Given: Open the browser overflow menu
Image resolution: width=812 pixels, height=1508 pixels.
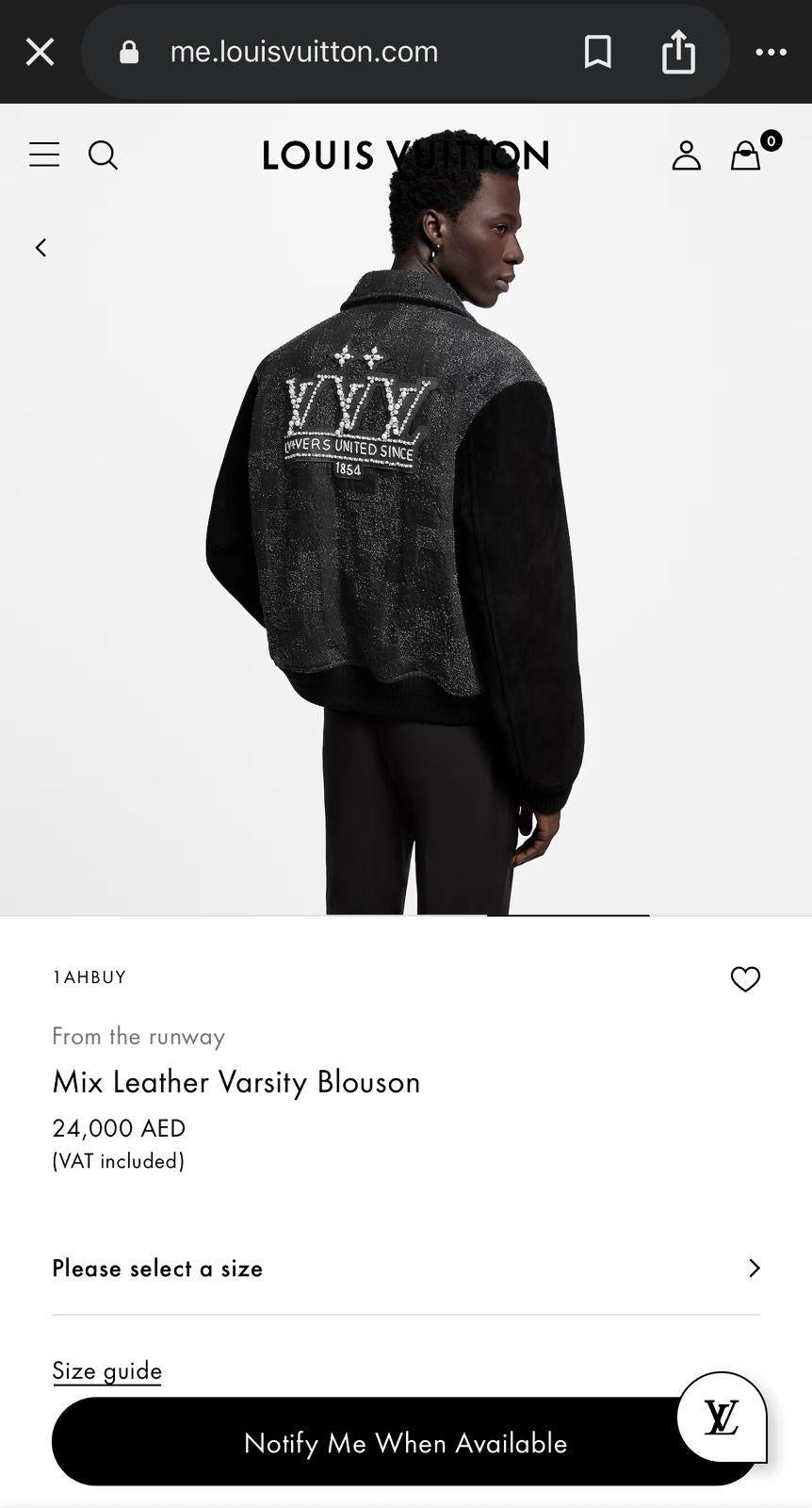Looking at the screenshot, I should coord(769,51).
